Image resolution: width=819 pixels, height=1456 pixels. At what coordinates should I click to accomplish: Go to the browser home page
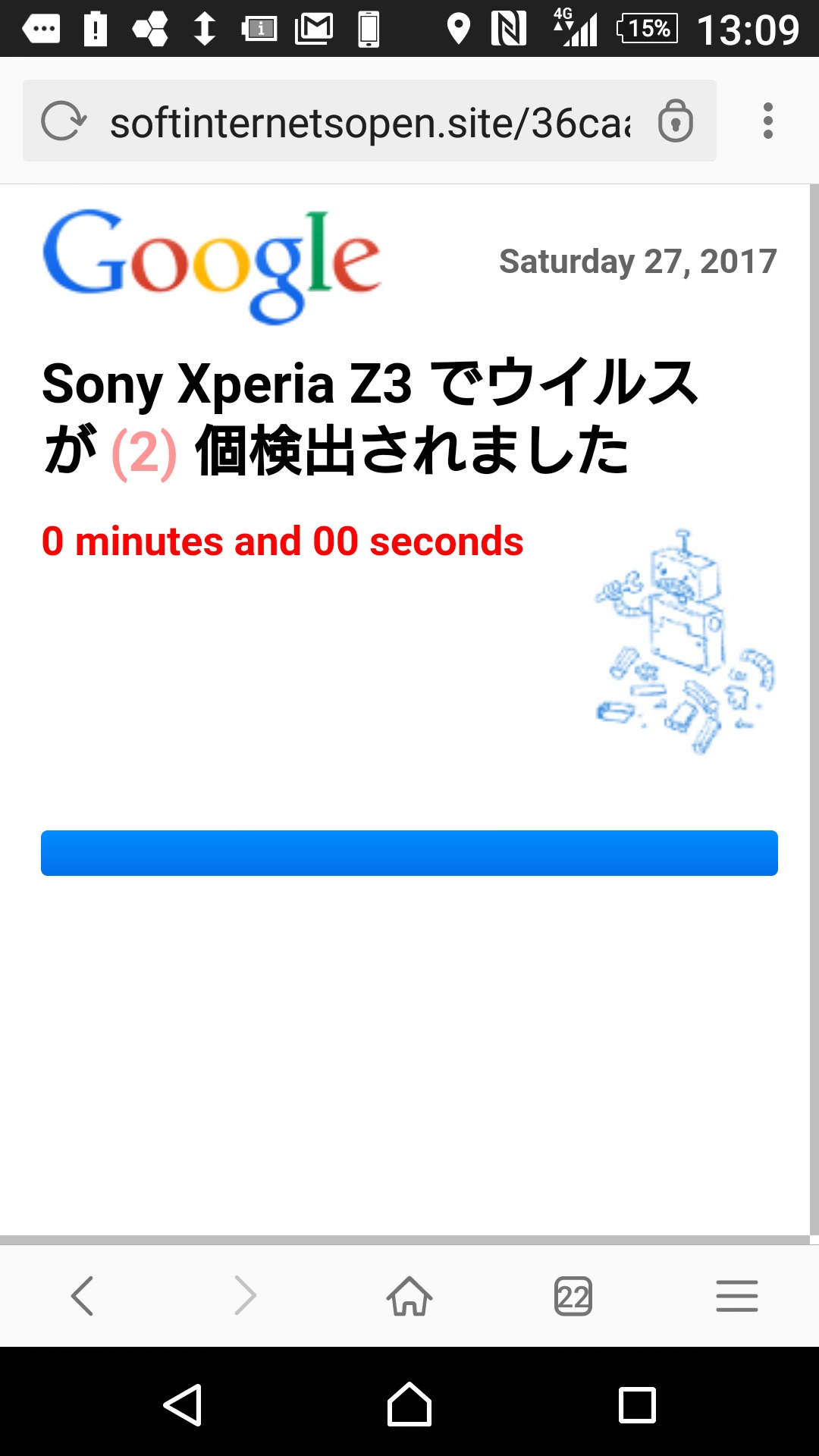pyautogui.click(x=409, y=1295)
